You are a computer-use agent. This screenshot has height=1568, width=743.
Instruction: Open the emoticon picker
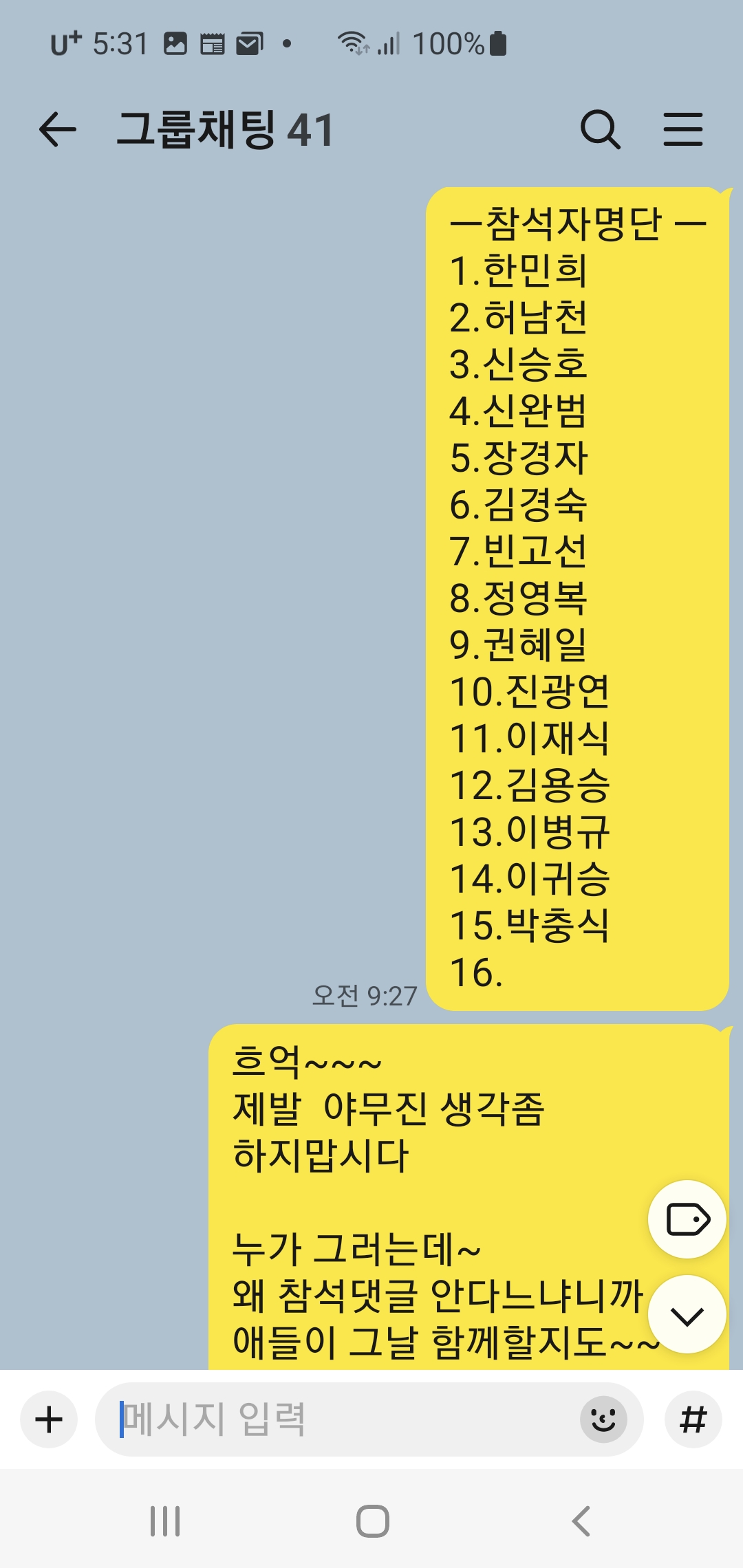(x=603, y=1419)
